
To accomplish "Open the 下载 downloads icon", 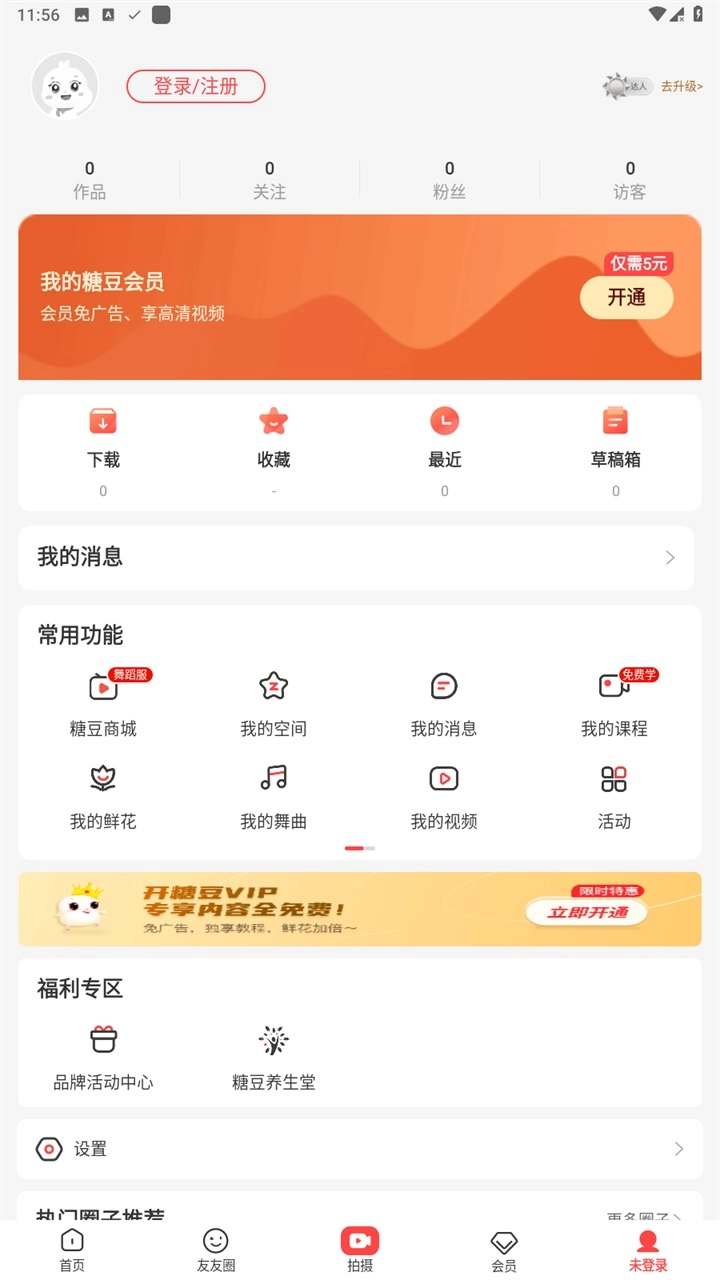I will coord(103,421).
